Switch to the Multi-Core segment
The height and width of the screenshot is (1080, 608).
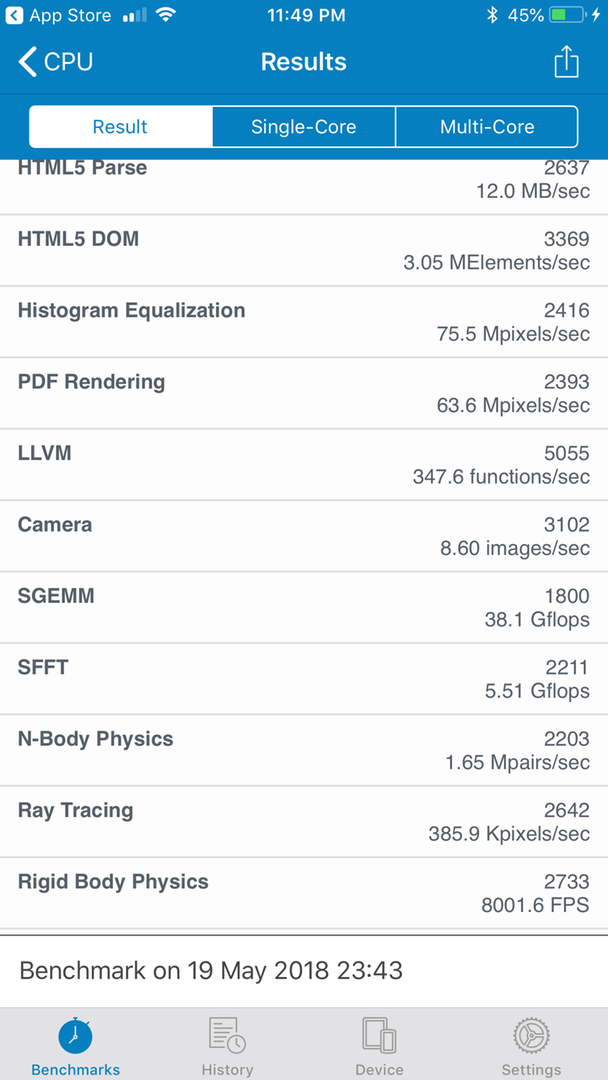(487, 127)
